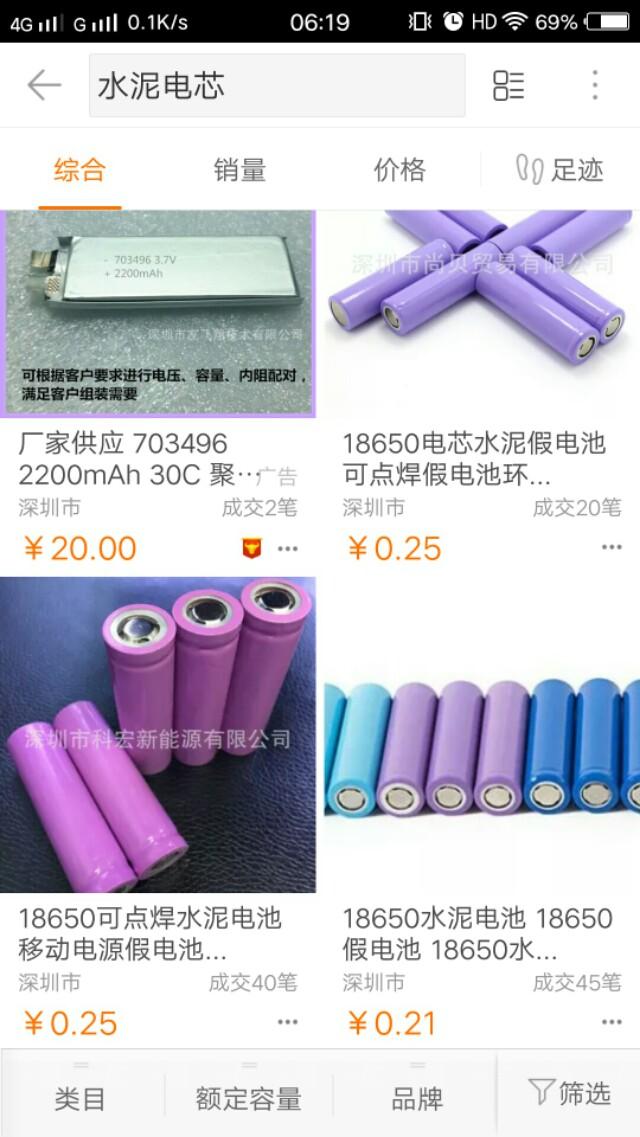The width and height of the screenshot is (640, 1137).
Task: Open more options for the 成交40笔 item
Action: [288, 1022]
